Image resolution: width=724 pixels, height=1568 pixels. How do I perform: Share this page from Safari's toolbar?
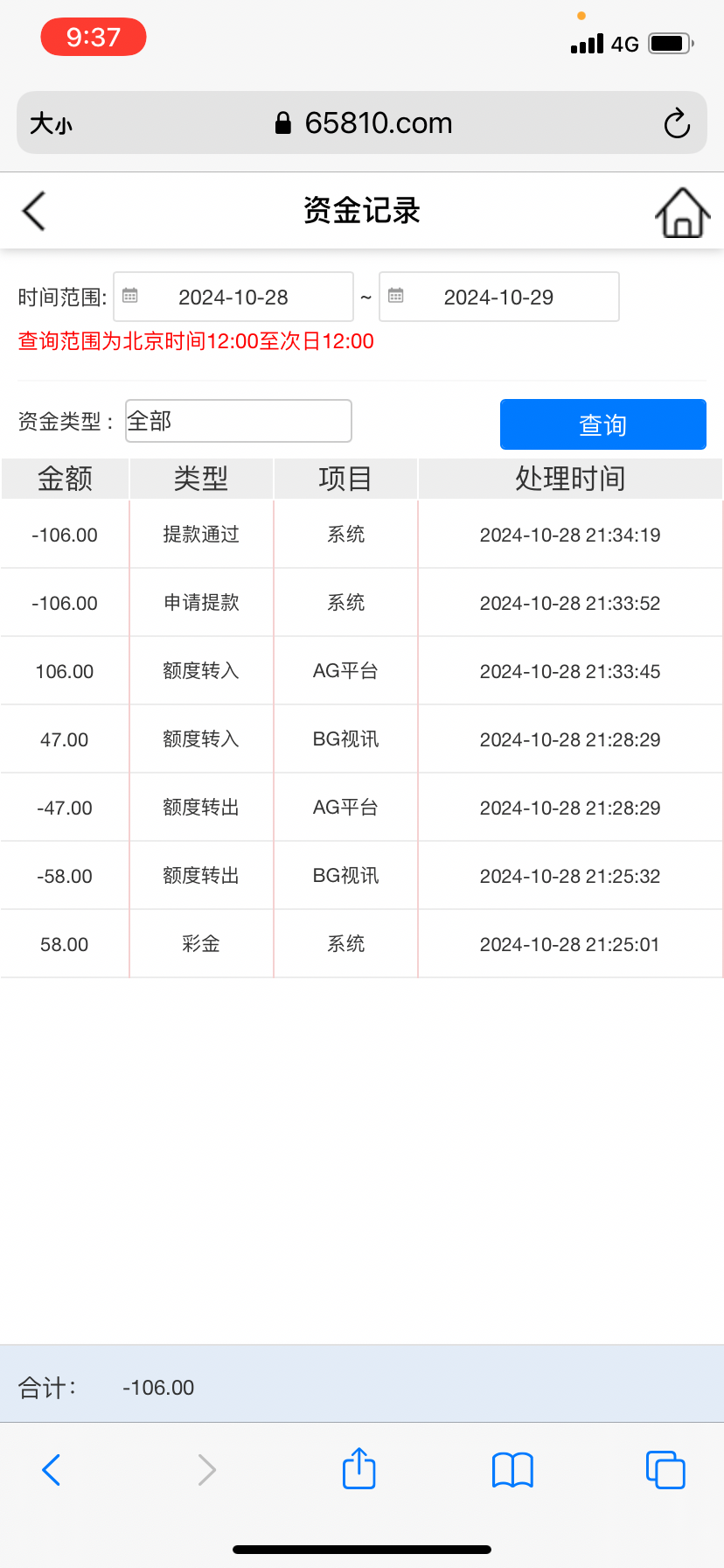coord(359,1468)
